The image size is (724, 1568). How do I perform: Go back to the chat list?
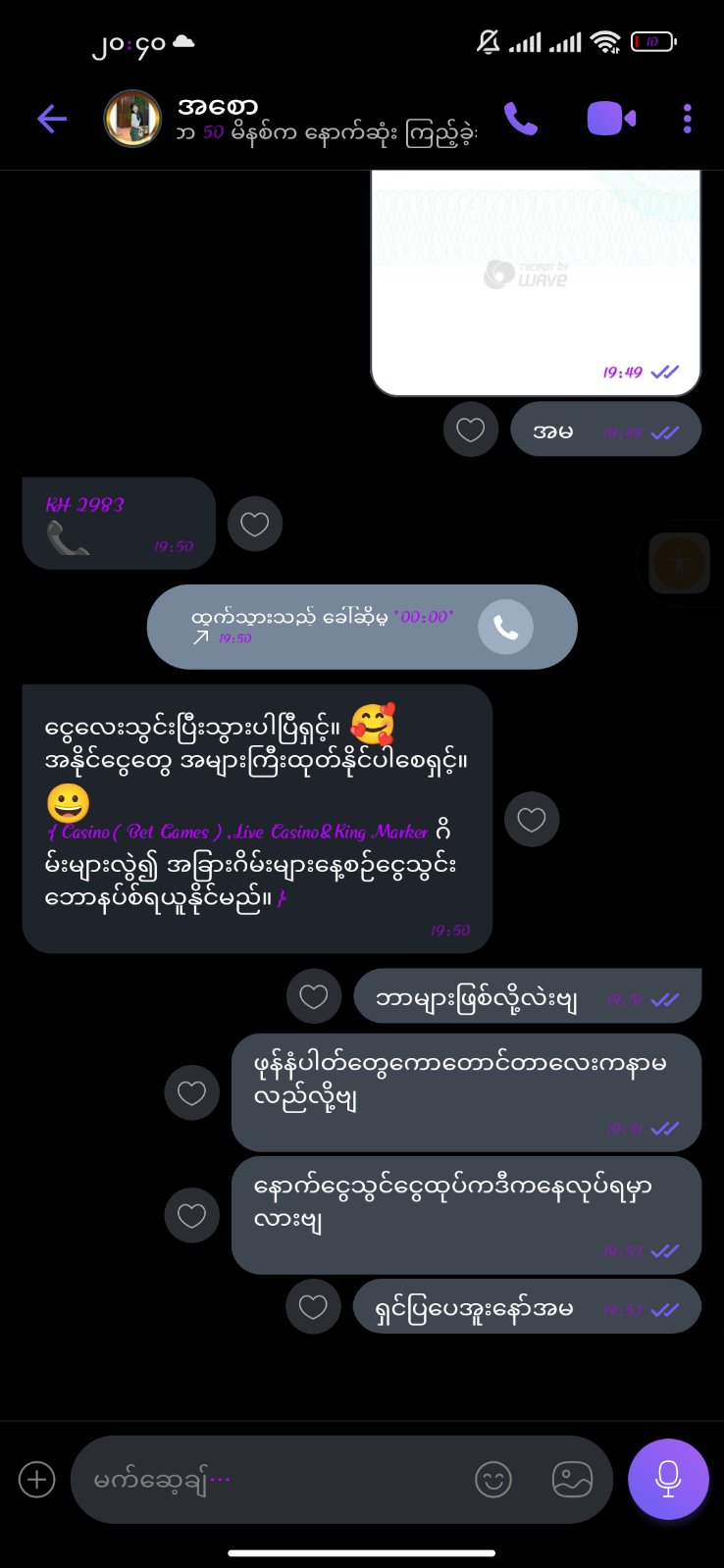pyautogui.click(x=51, y=120)
